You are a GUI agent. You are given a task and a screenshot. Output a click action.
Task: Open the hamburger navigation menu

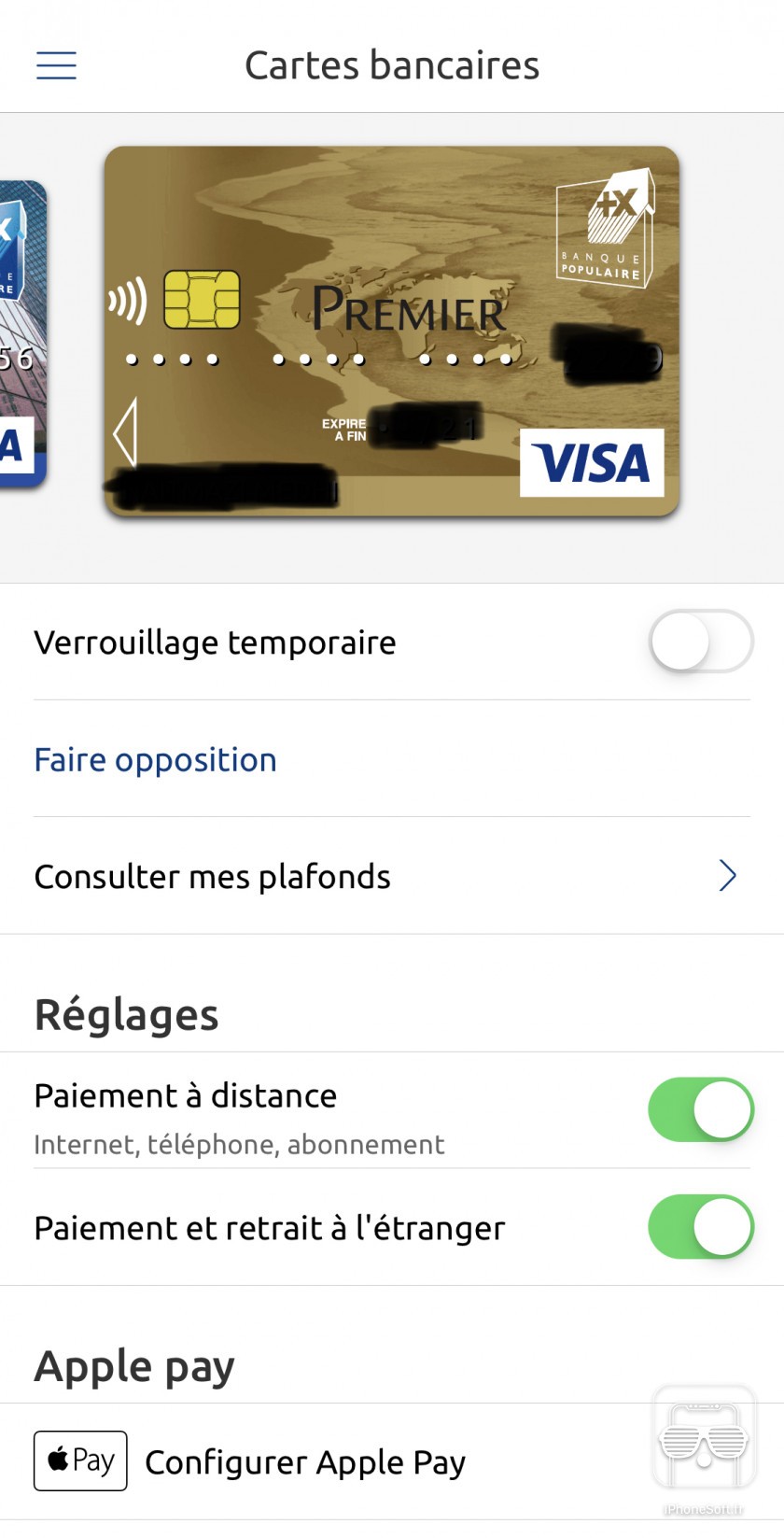pos(56,65)
